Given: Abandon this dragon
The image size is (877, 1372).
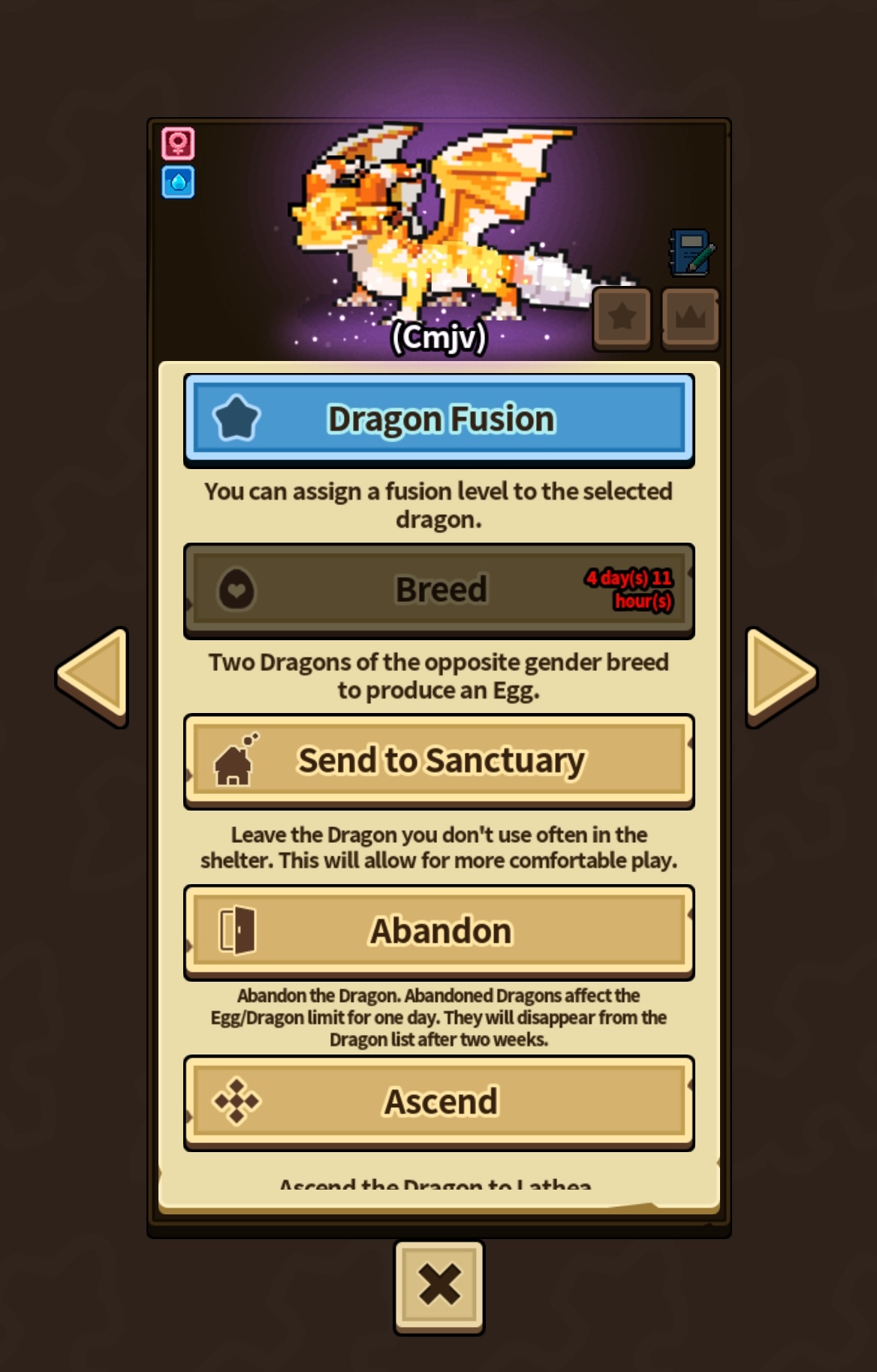Looking at the screenshot, I should click(438, 931).
